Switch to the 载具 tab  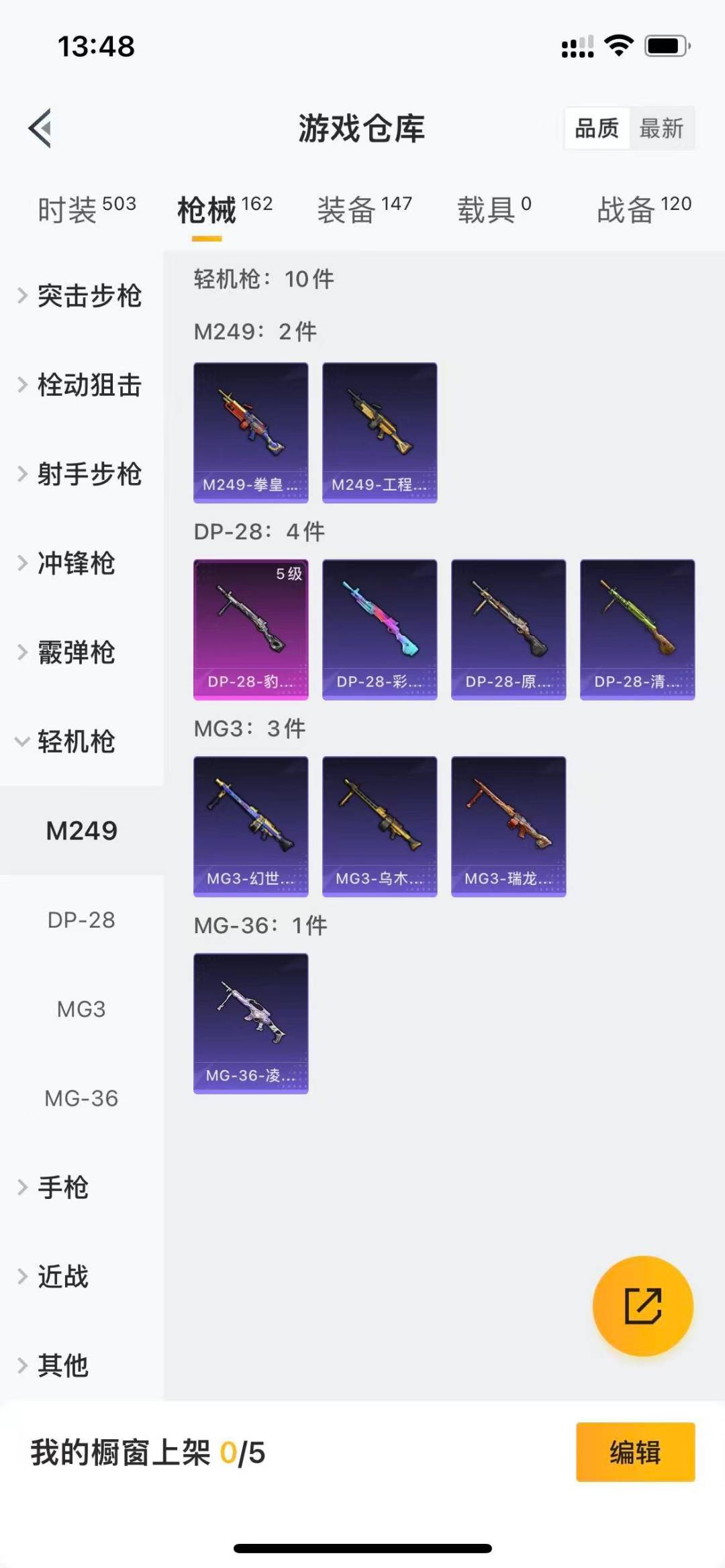pyautogui.click(x=494, y=209)
